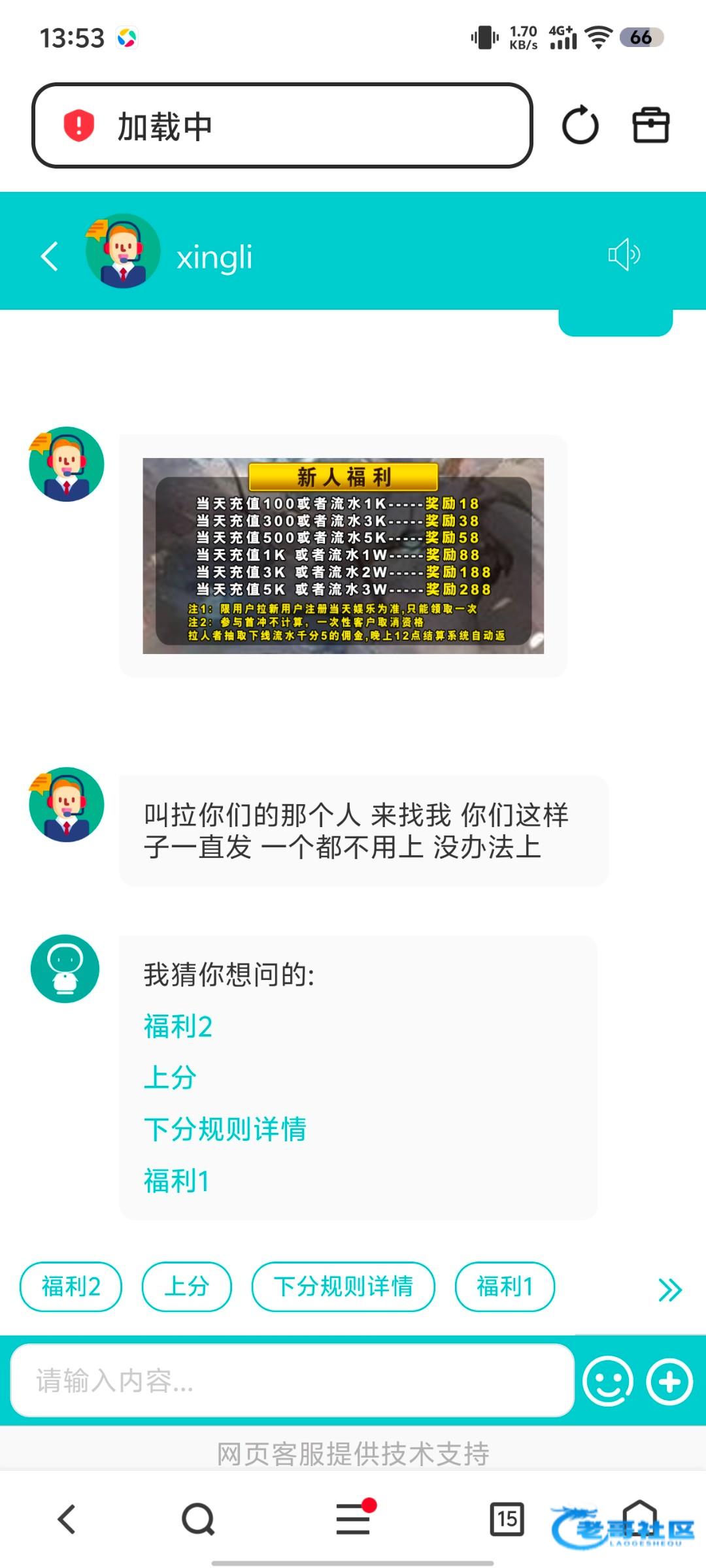The height and width of the screenshot is (1568, 706).
Task: Open 下分规则详情 link in suggested questions
Action: tap(225, 1129)
